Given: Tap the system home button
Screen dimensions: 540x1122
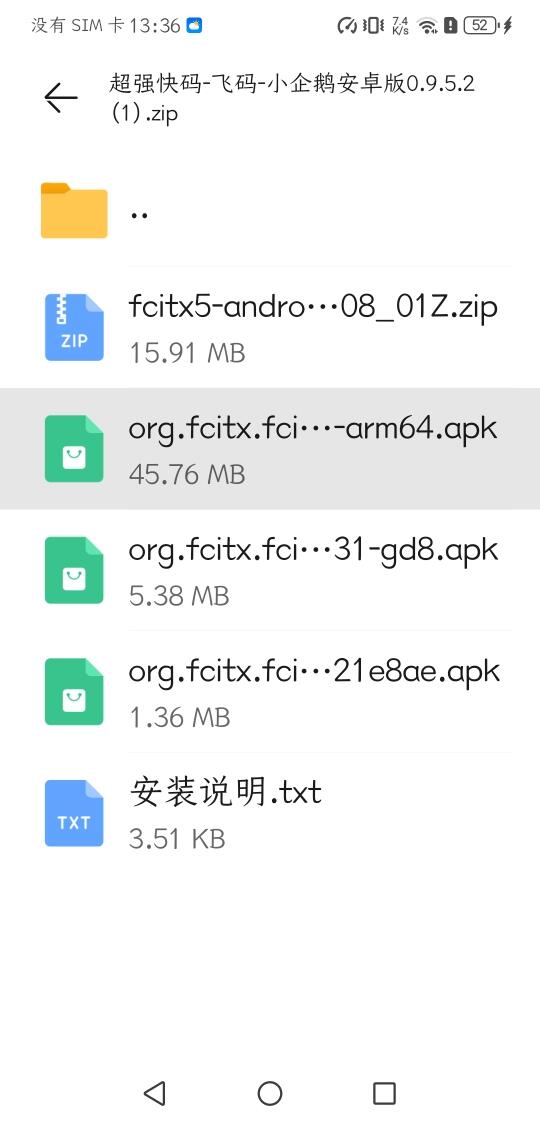Looking at the screenshot, I should point(270,1093).
